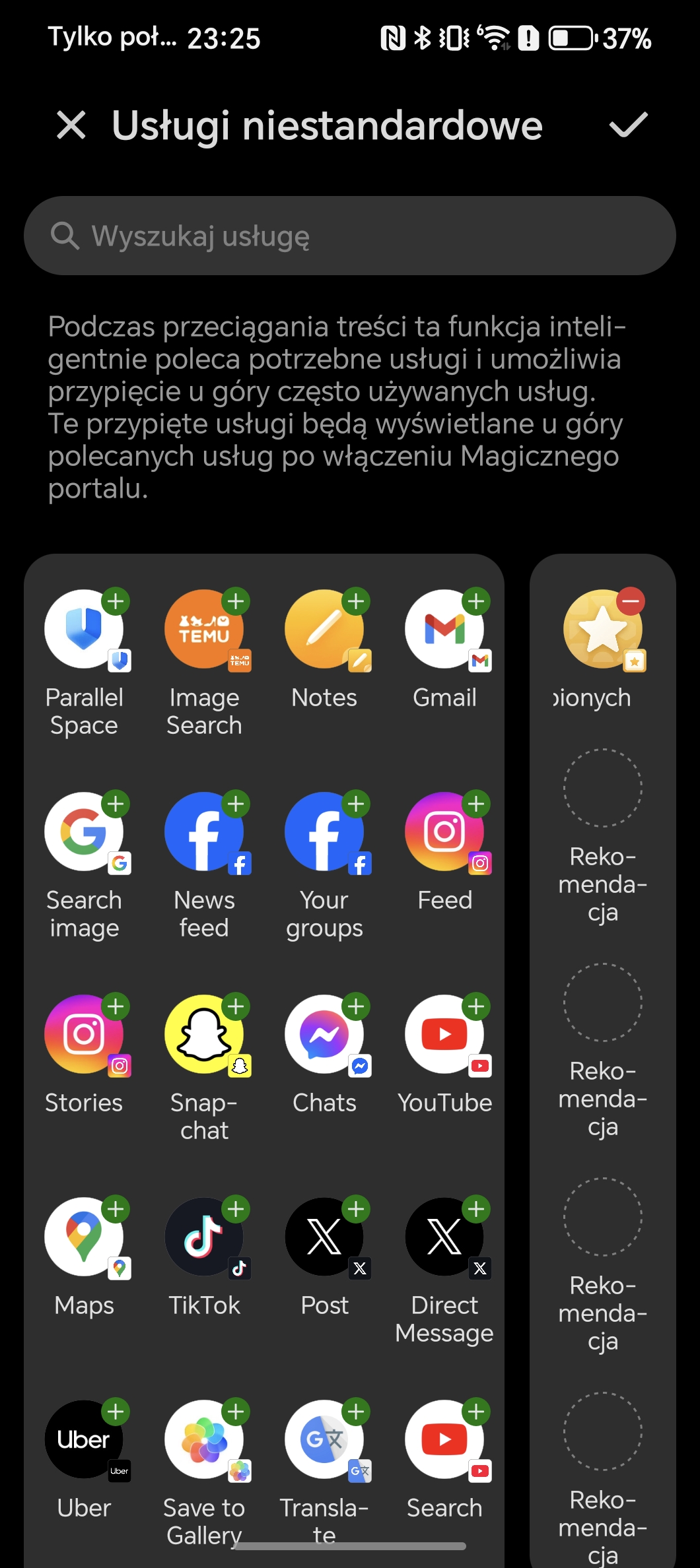Add the Notes service
Image resolution: width=700 pixels, height=1568 pixels.
[x=356, y=601]
